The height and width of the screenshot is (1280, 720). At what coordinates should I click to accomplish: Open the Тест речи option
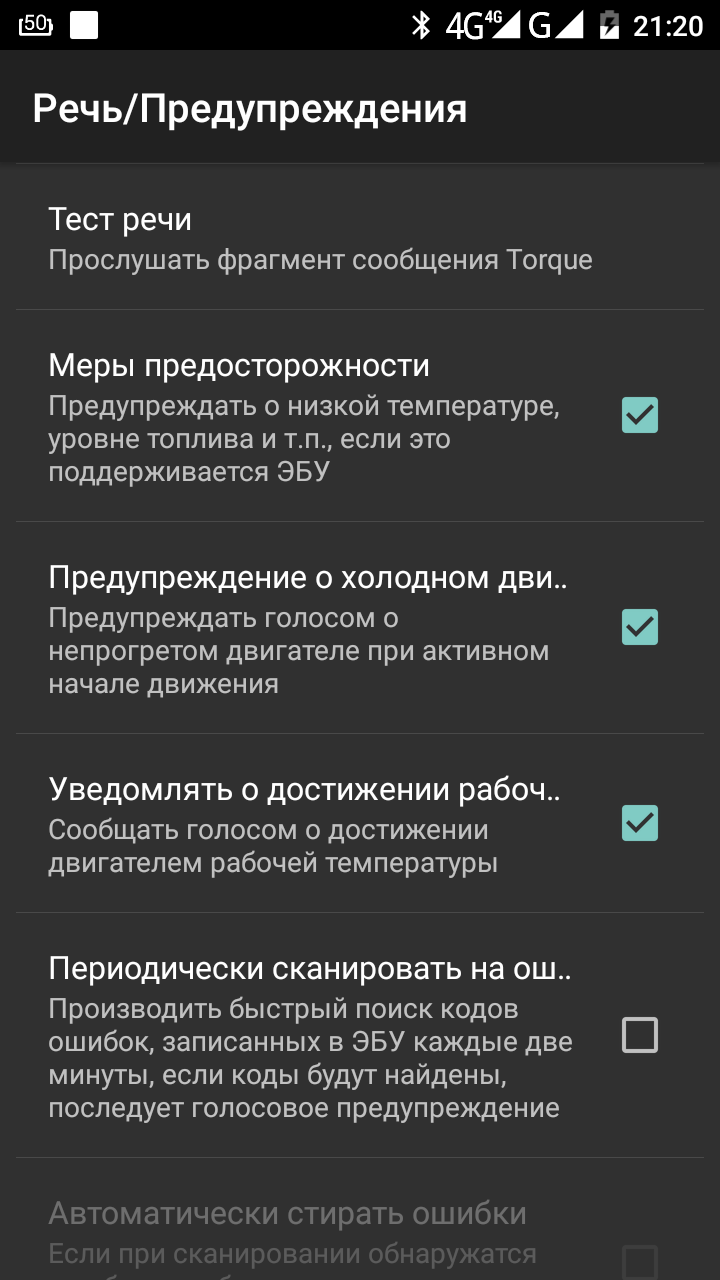point(320,238)
